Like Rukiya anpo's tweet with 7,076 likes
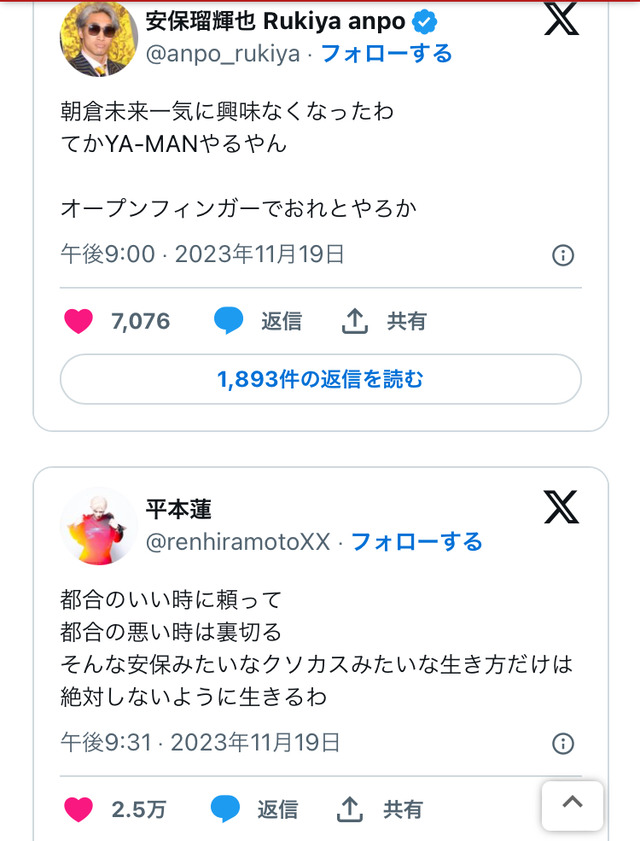Image resolution: width=640 pixels, height=841 pixels. click(x=78, y=321)
